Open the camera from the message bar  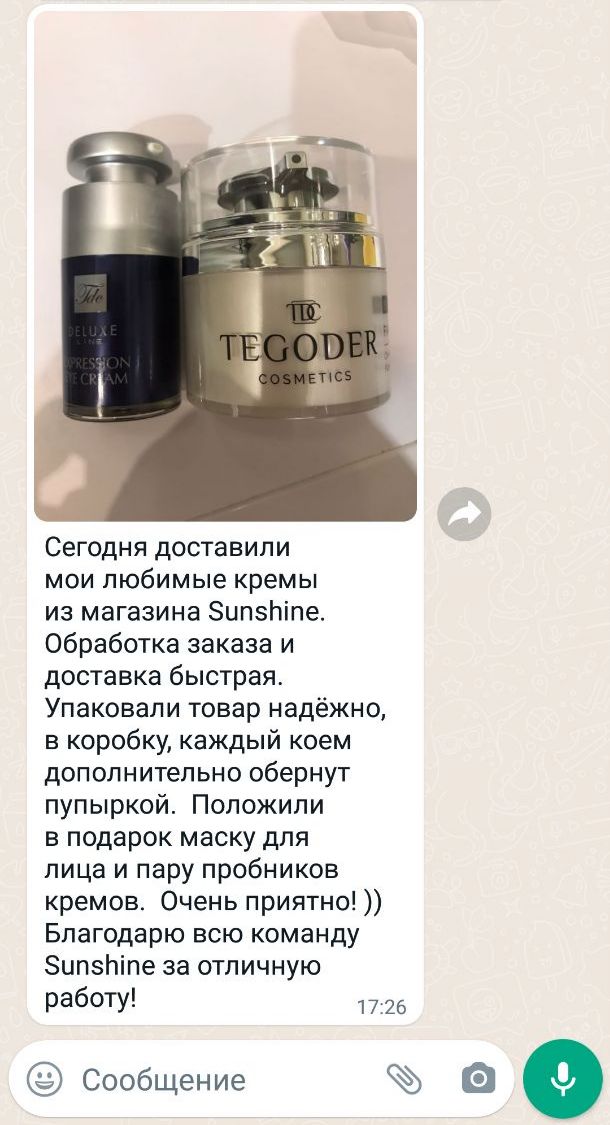pyautogui.click(x=478, y=1078)
